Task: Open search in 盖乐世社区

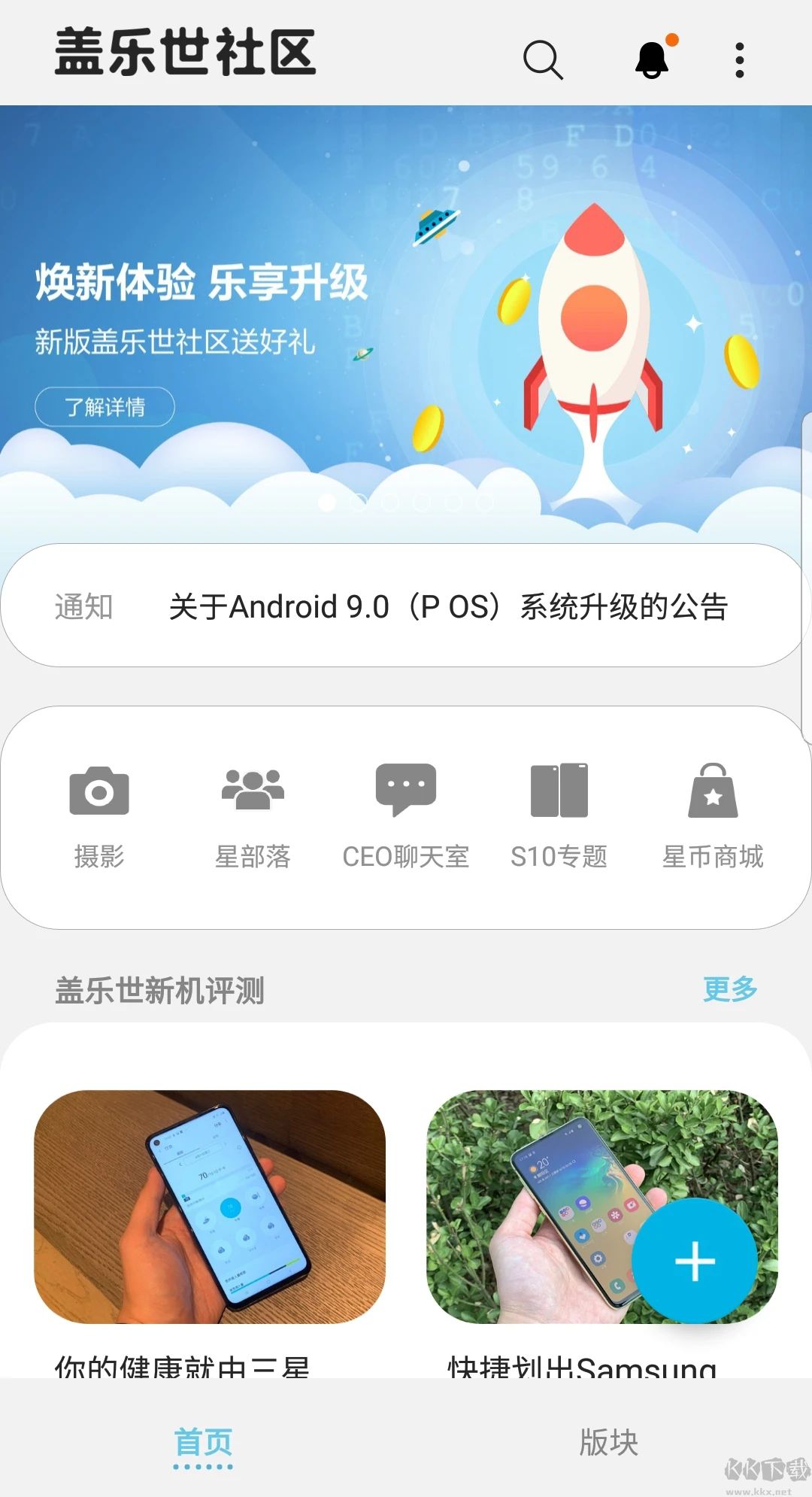Action: 544,59
